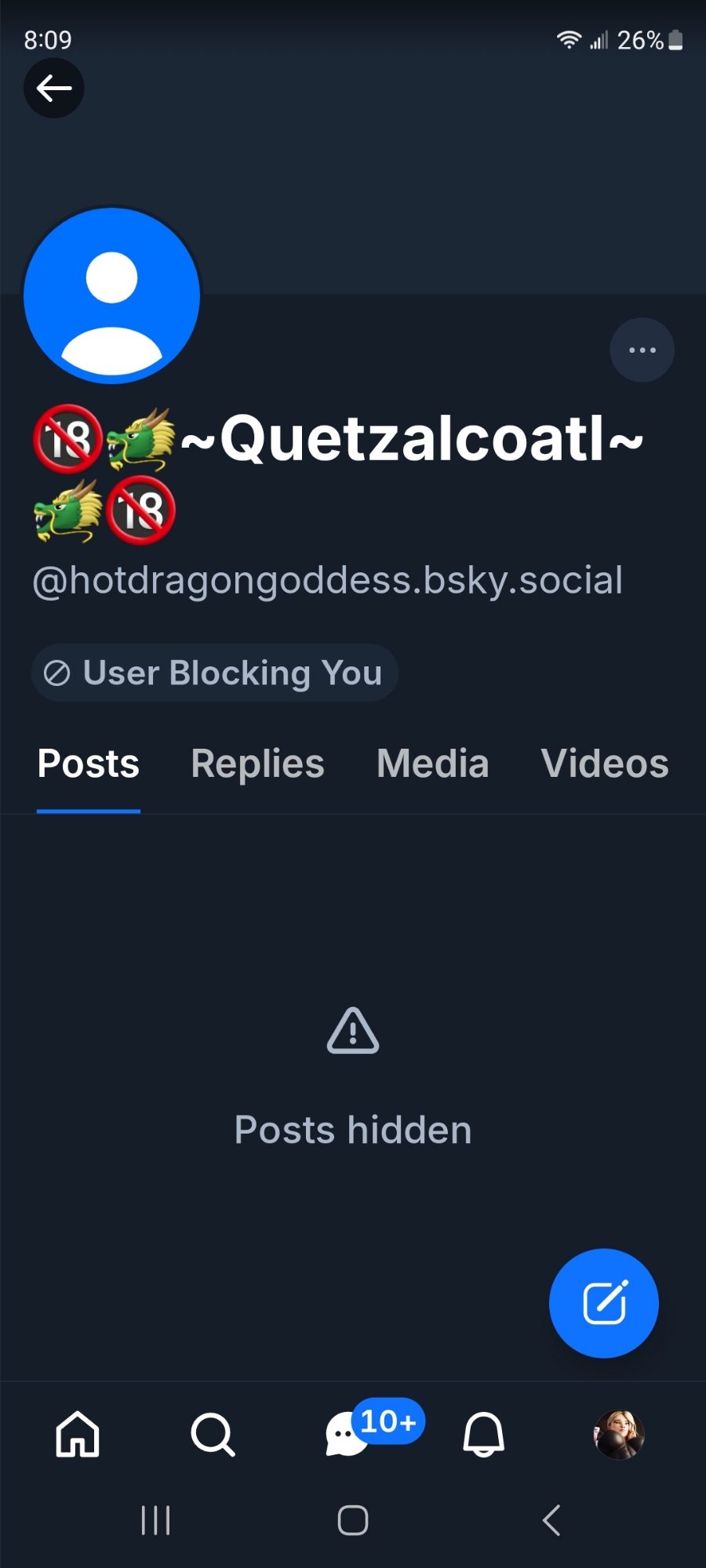The height and width of the screenshot is (1568, 706).
Task: Compose a new post
Action: (603, 1303)
